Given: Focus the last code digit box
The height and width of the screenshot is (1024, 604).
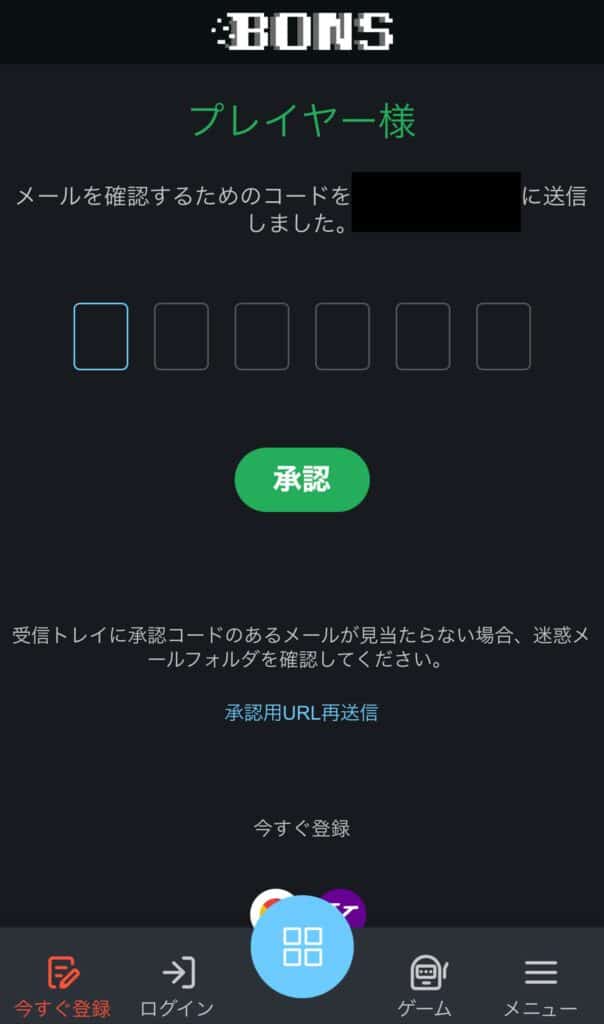Looking at the screenshot, I should point(503,337).
